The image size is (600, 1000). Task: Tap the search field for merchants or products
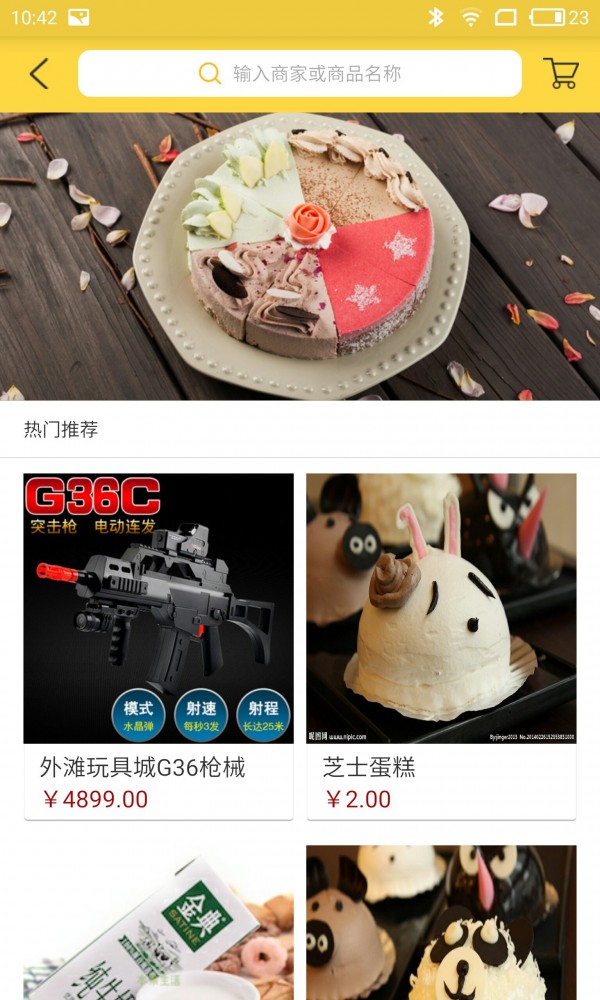coord(300,74)
